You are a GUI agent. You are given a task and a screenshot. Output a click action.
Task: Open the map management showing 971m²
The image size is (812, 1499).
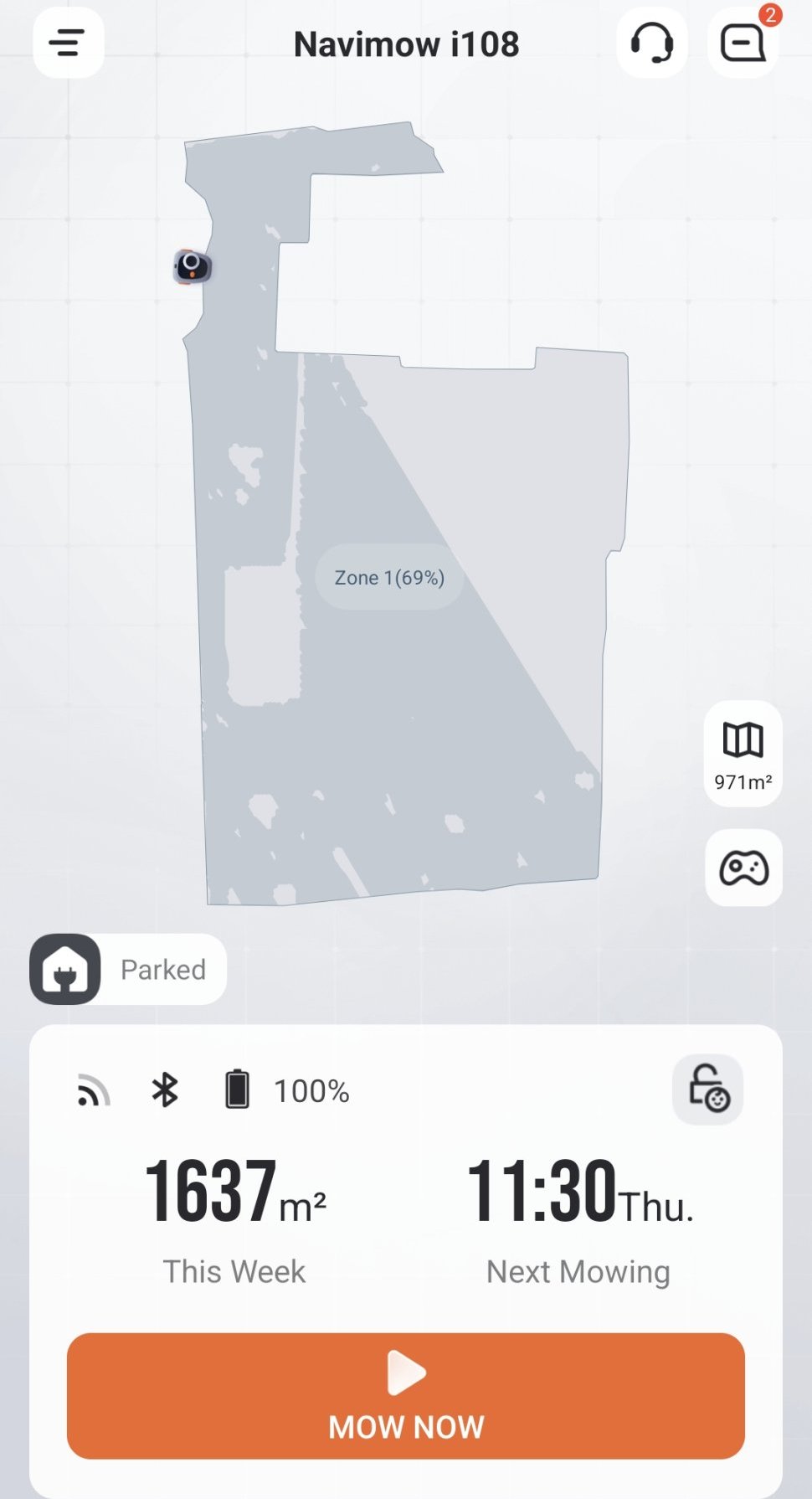743,754
